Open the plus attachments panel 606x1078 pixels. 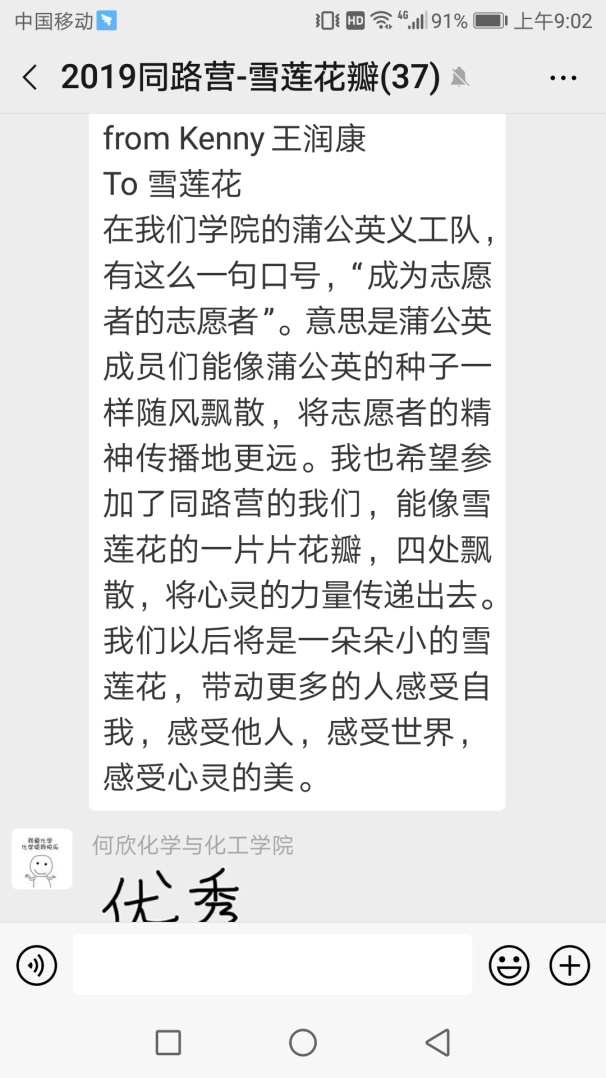click(x=570, y=965)
